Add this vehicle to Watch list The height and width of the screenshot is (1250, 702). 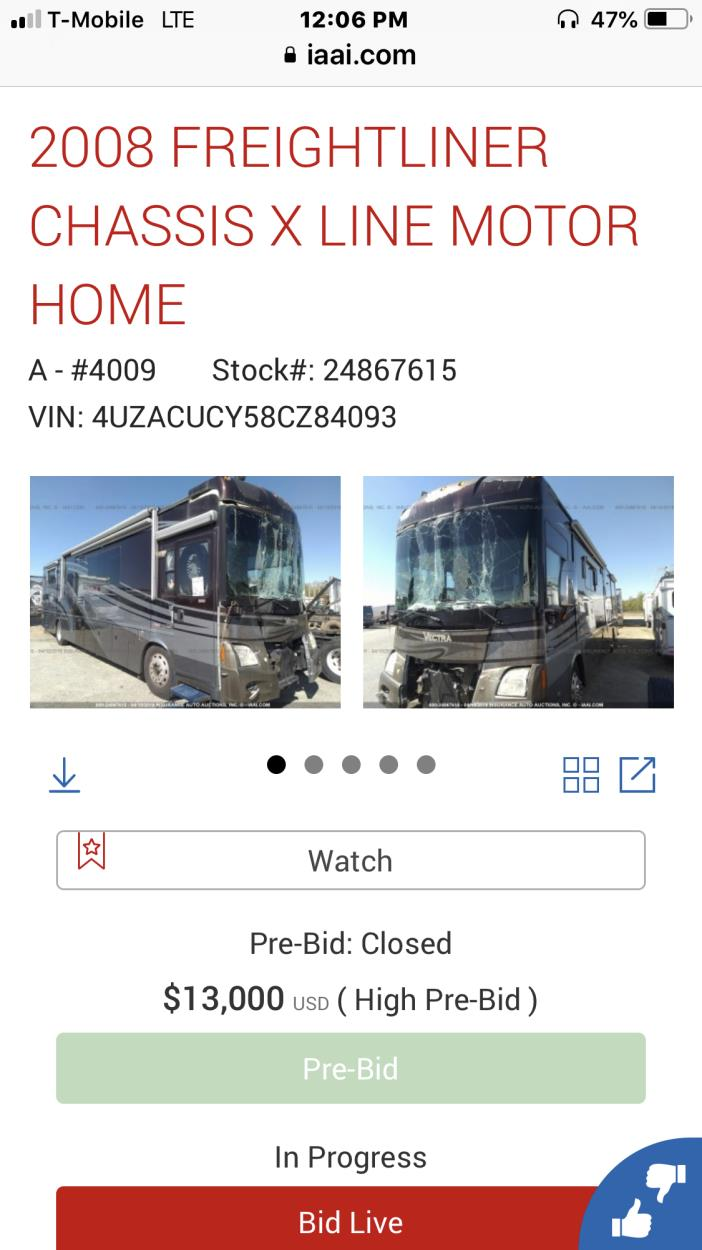point(351,860)
